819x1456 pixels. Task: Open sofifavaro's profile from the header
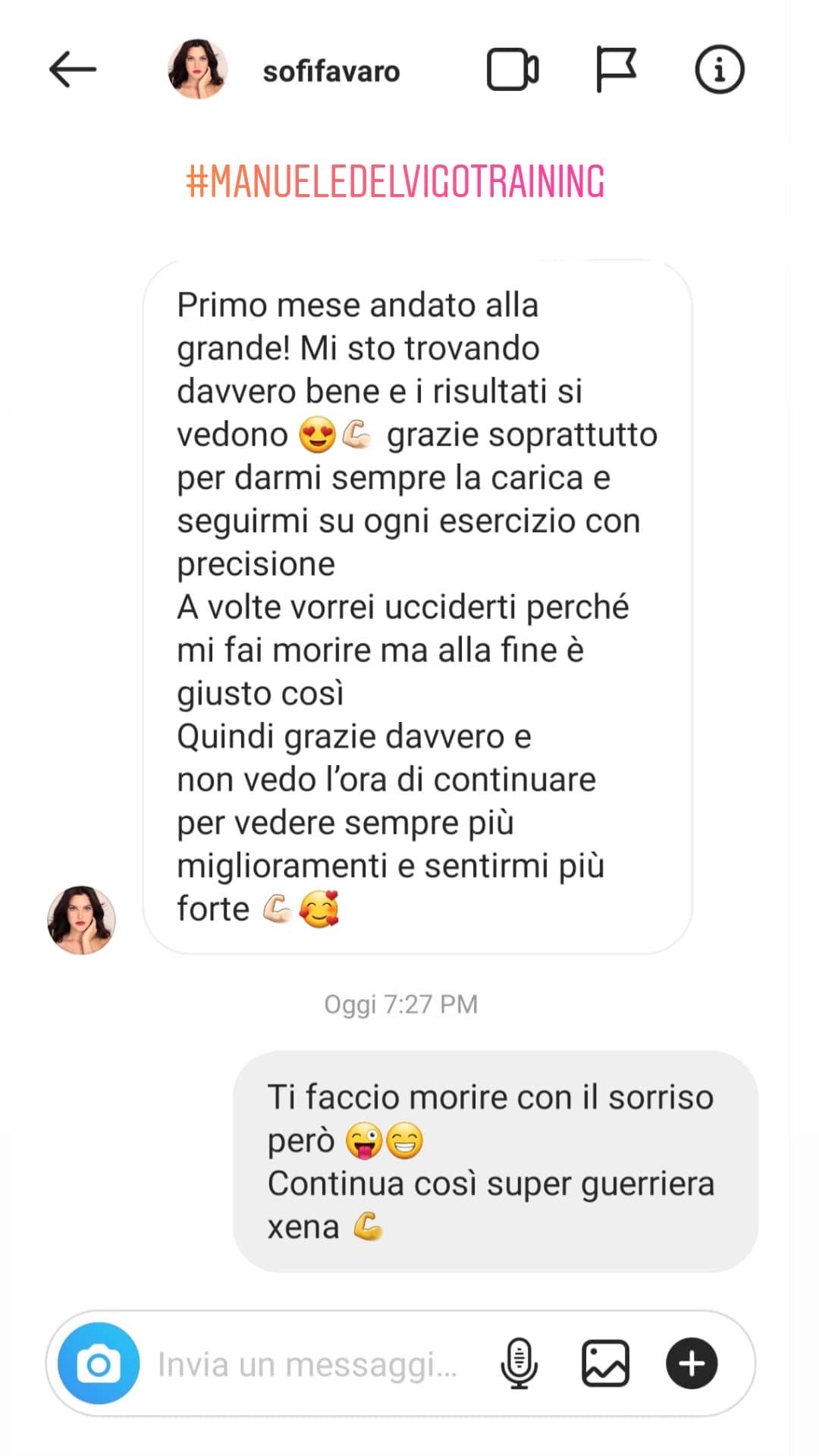[331, 71]
